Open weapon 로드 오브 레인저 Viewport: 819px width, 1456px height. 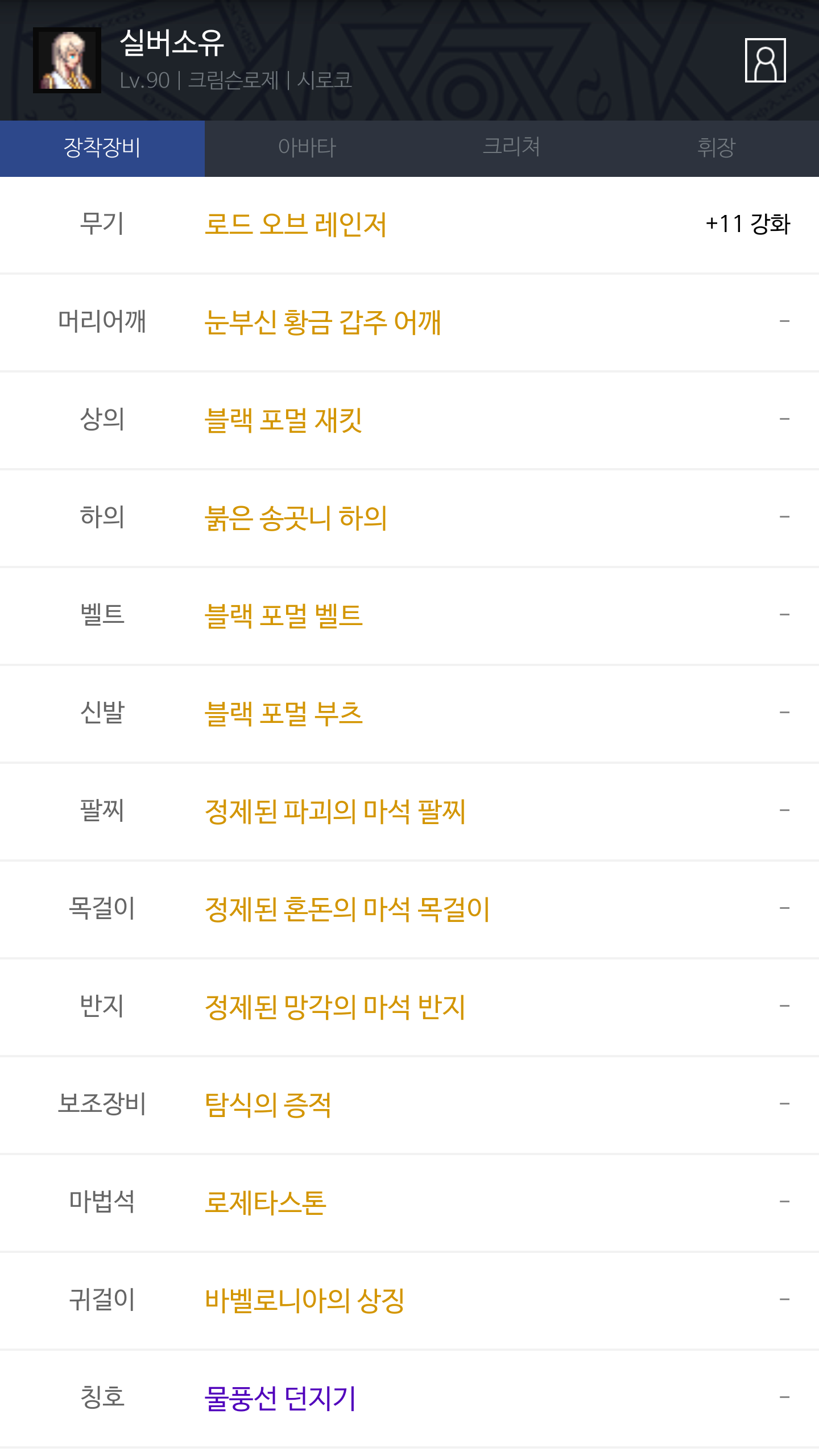click(296, 224)
